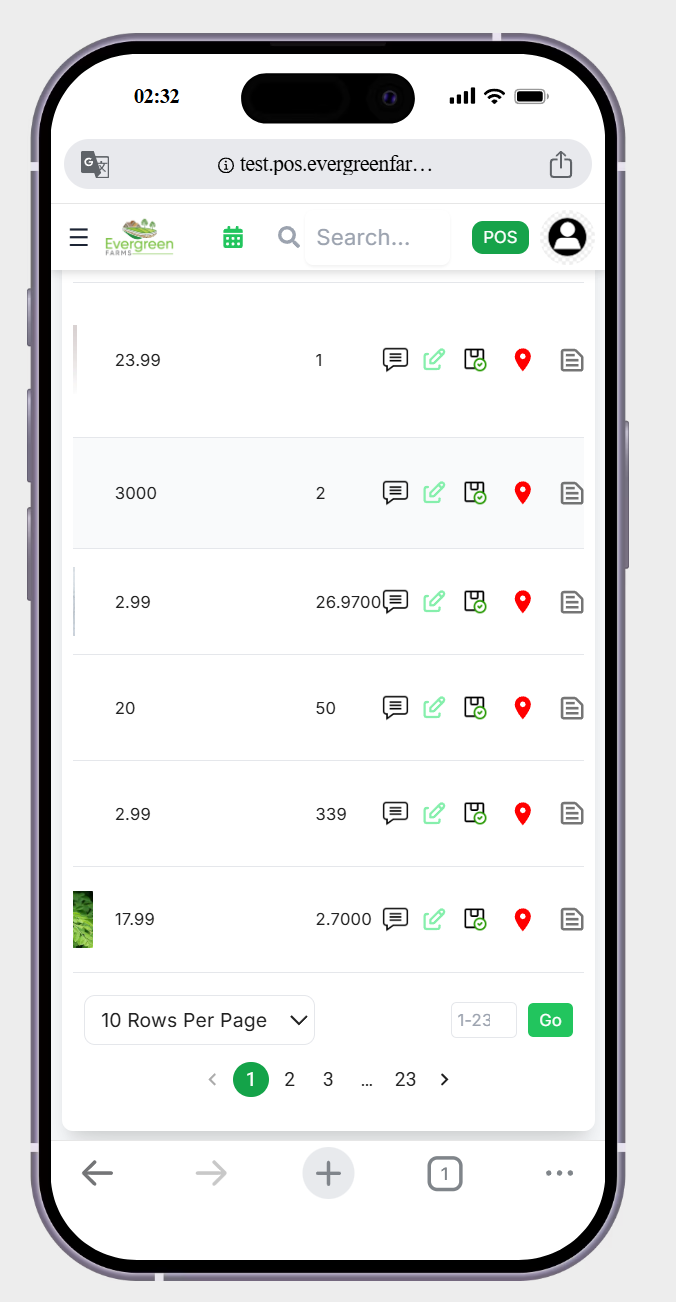Tap save icon in the 26.9700 row
This screenshot has height=1302, width=676.
coord(474,602)
